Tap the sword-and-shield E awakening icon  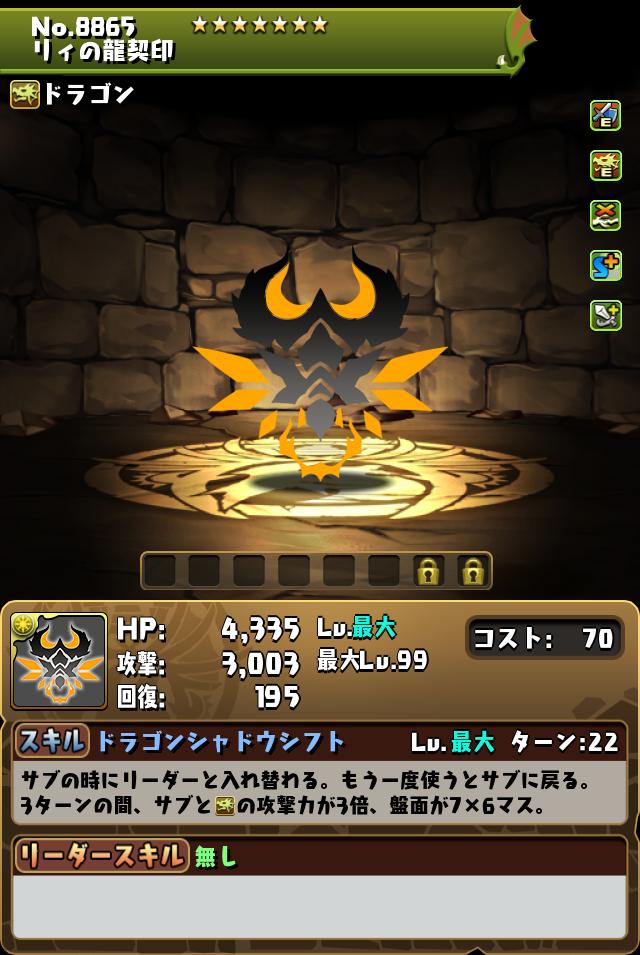coord(605,116)
